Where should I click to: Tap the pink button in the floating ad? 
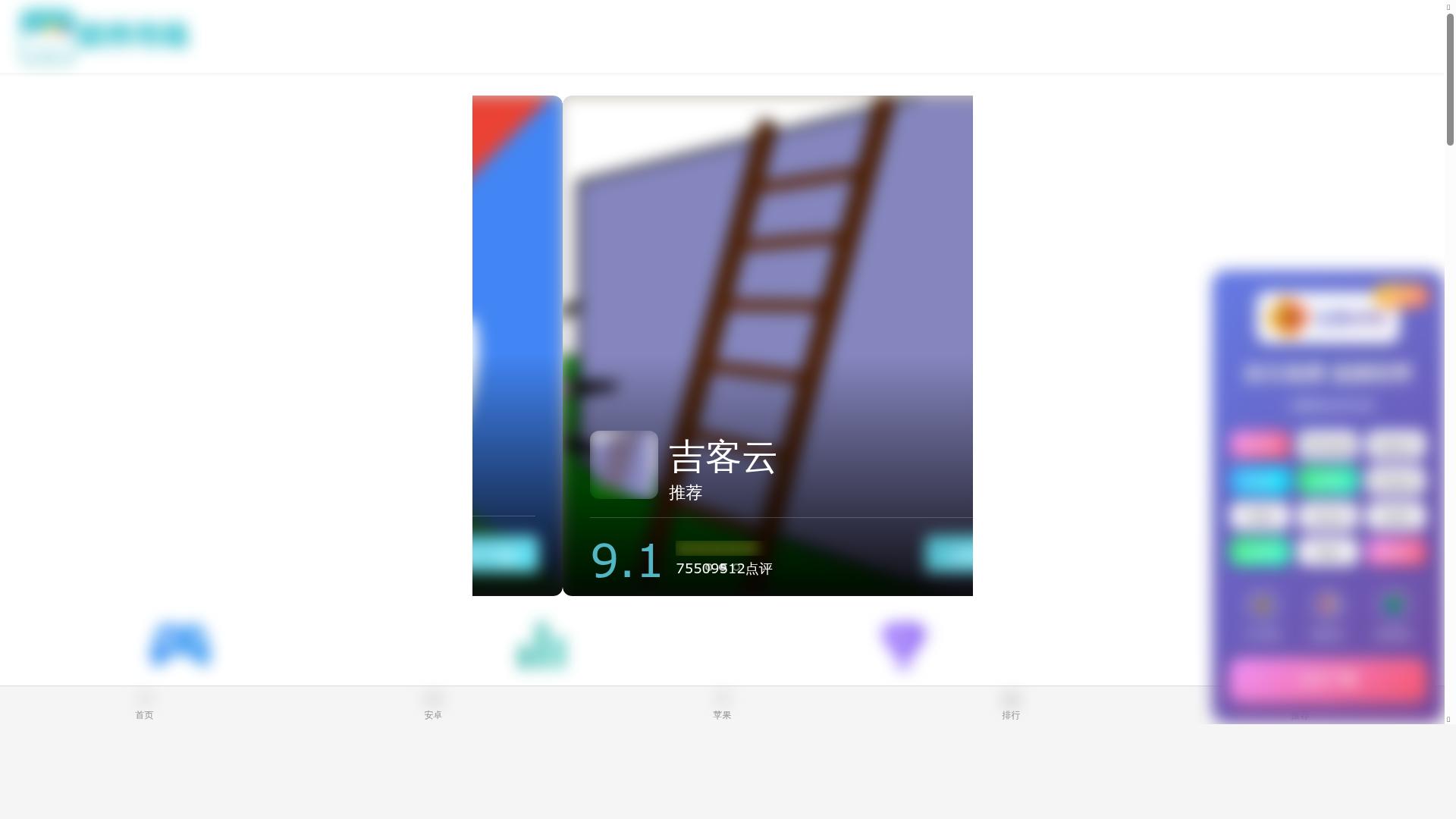tap(1328, 678)
